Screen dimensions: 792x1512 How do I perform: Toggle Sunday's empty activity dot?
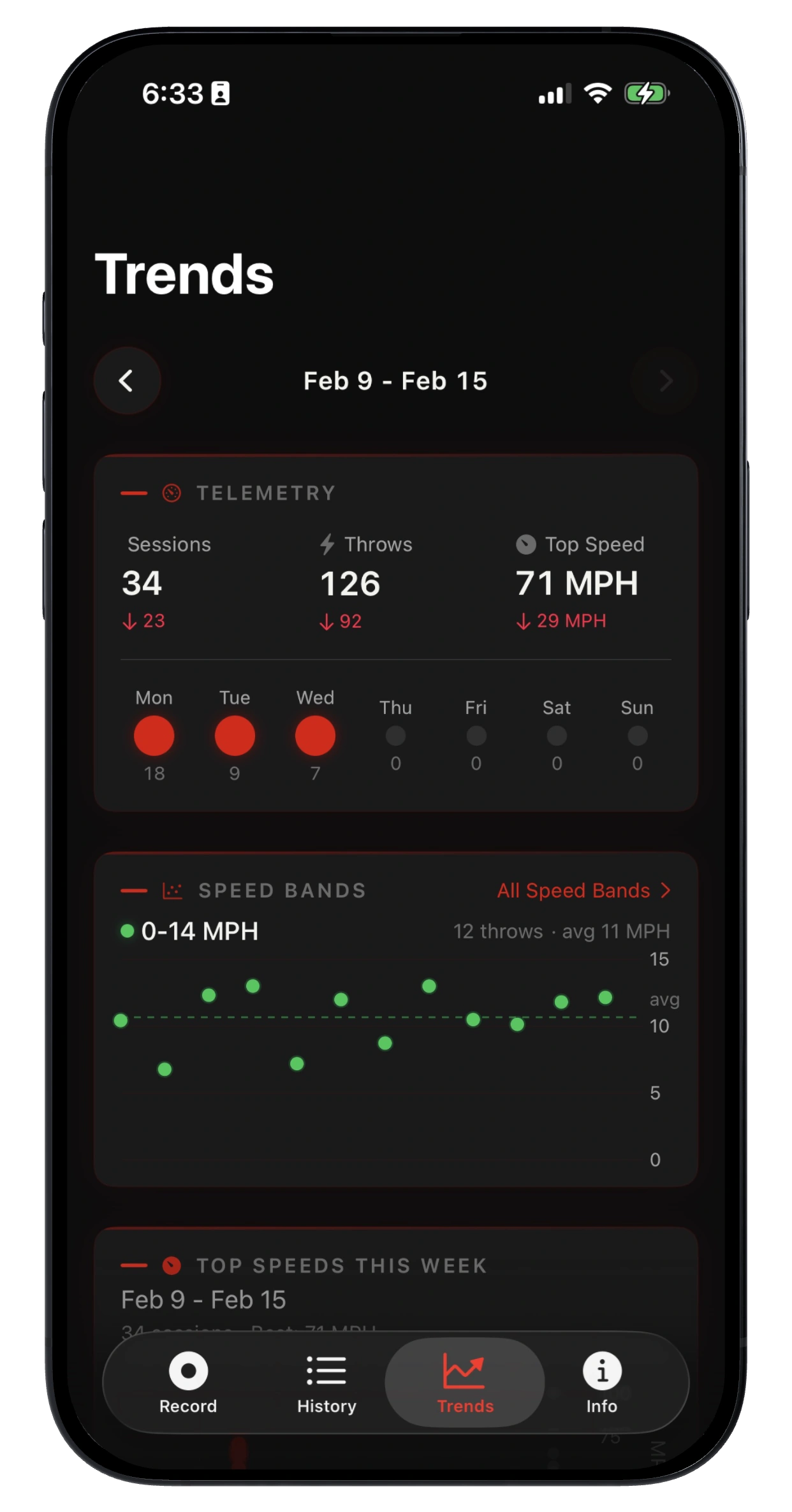pos(636,735)
